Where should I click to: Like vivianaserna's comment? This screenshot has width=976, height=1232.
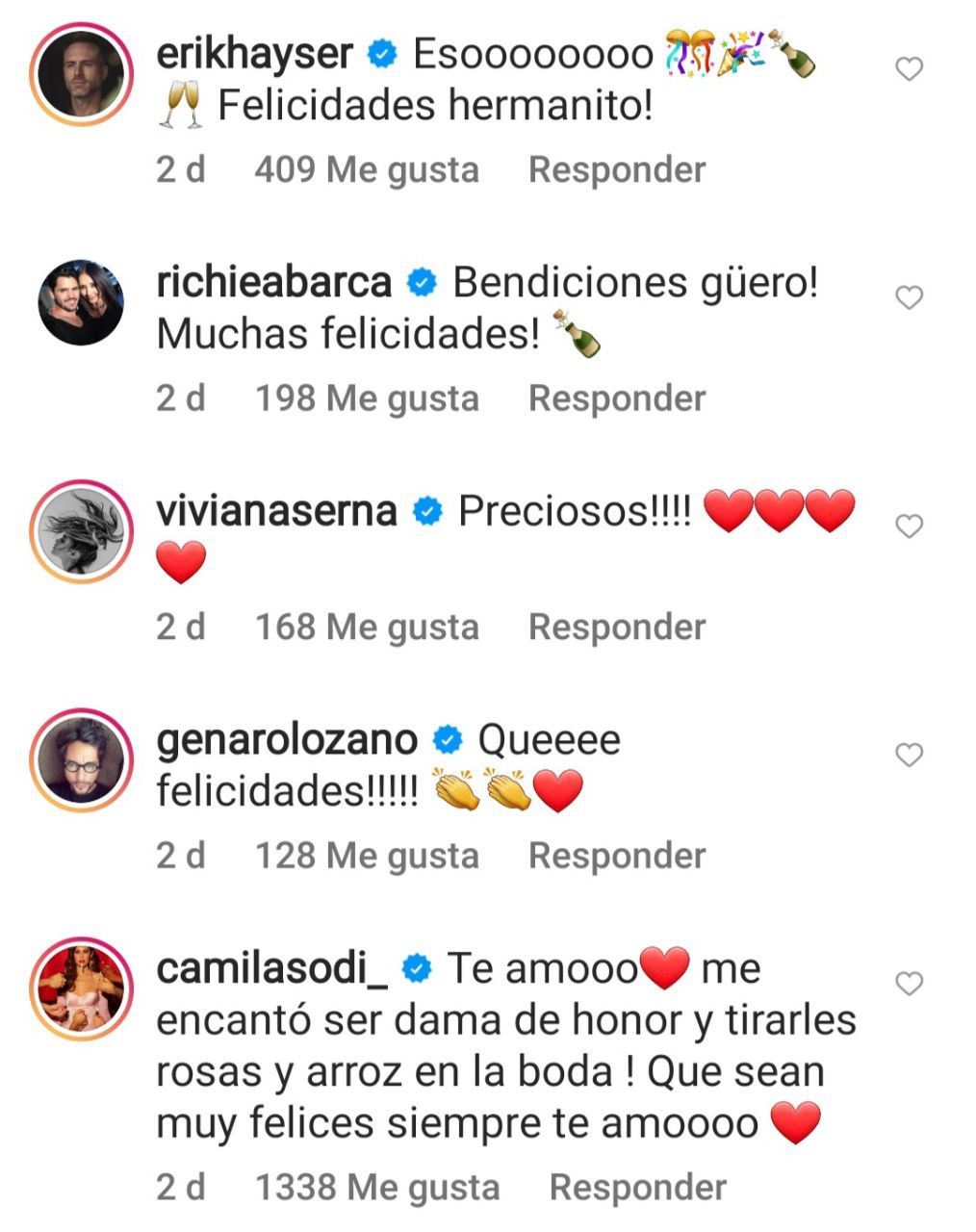pyautogui.click(x=909, y=526)
